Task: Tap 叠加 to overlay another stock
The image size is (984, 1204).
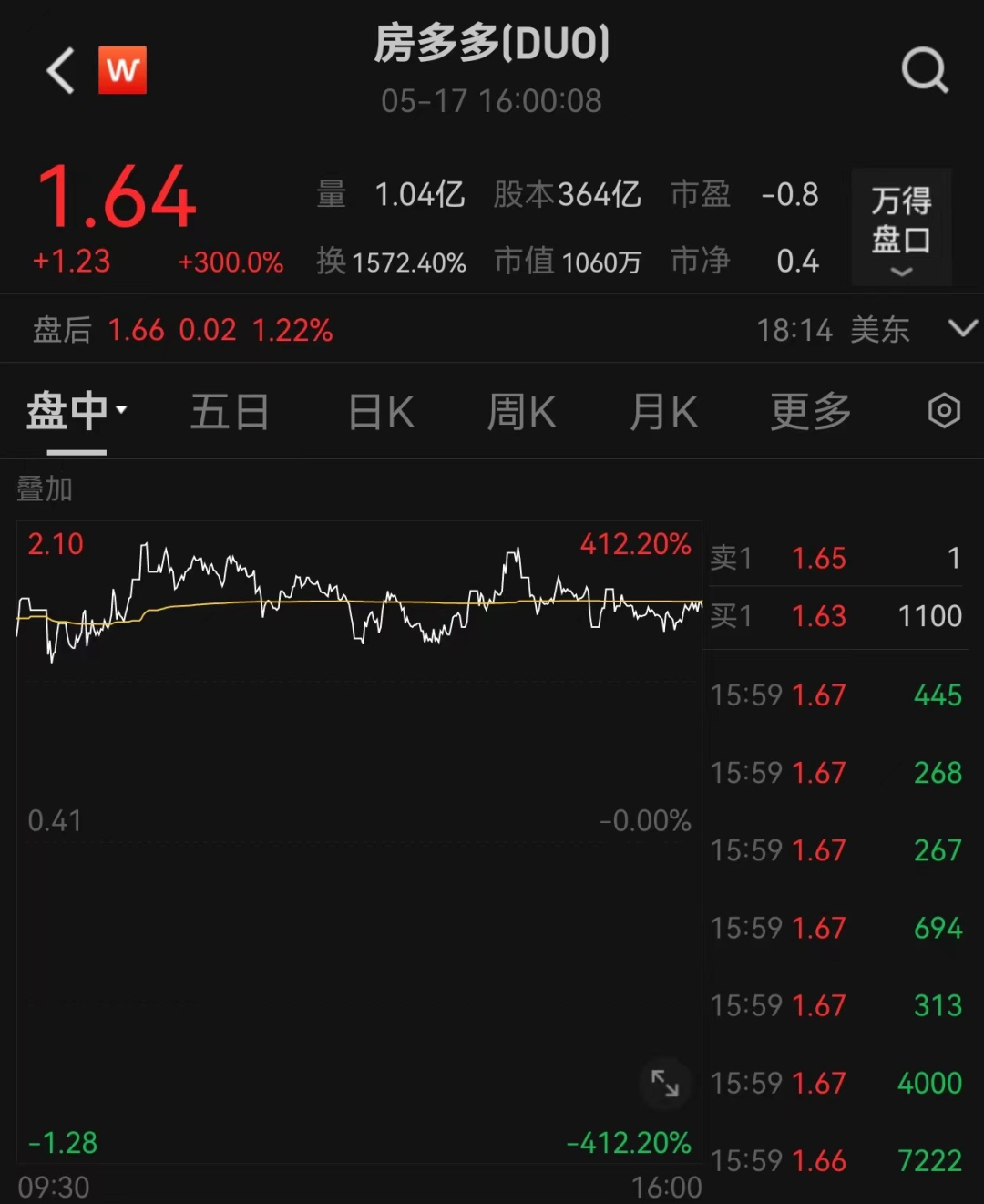Action: pyautogui.click(x=45, y=489)
